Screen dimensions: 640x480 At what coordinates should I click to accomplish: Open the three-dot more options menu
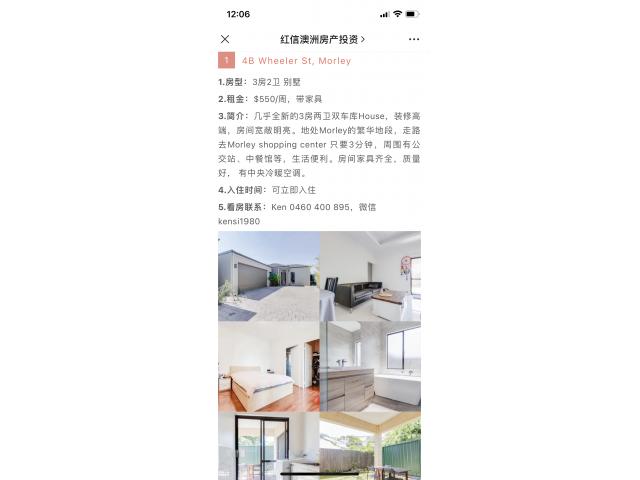414,39
